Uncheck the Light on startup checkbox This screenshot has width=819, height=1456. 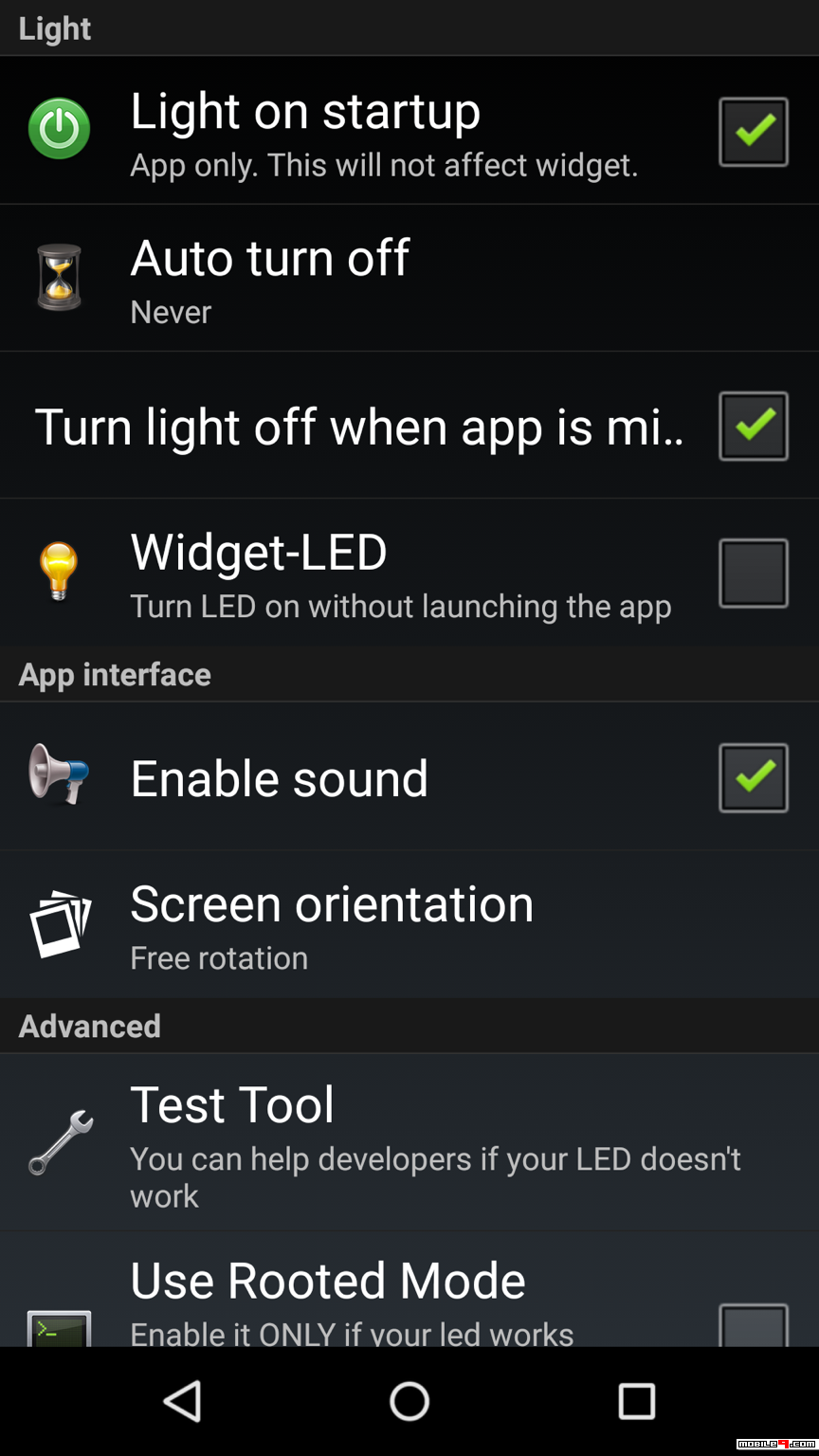pyautogui.click(x=754, y=132)
